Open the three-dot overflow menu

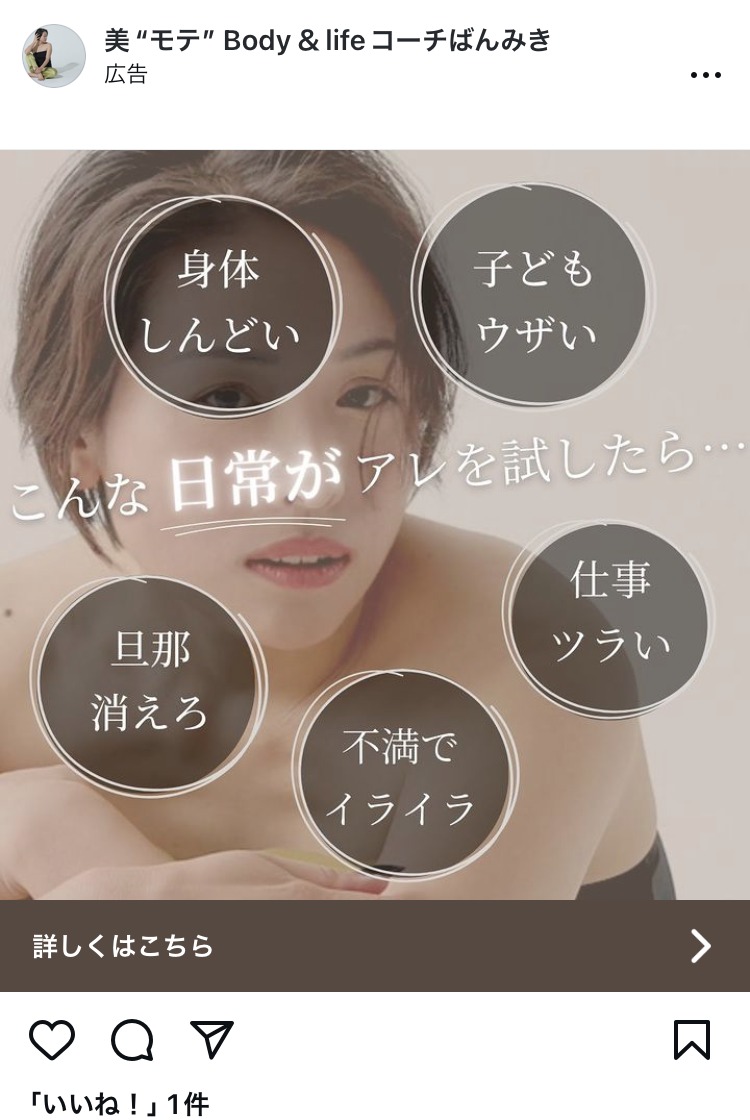[x=705, y=75]
